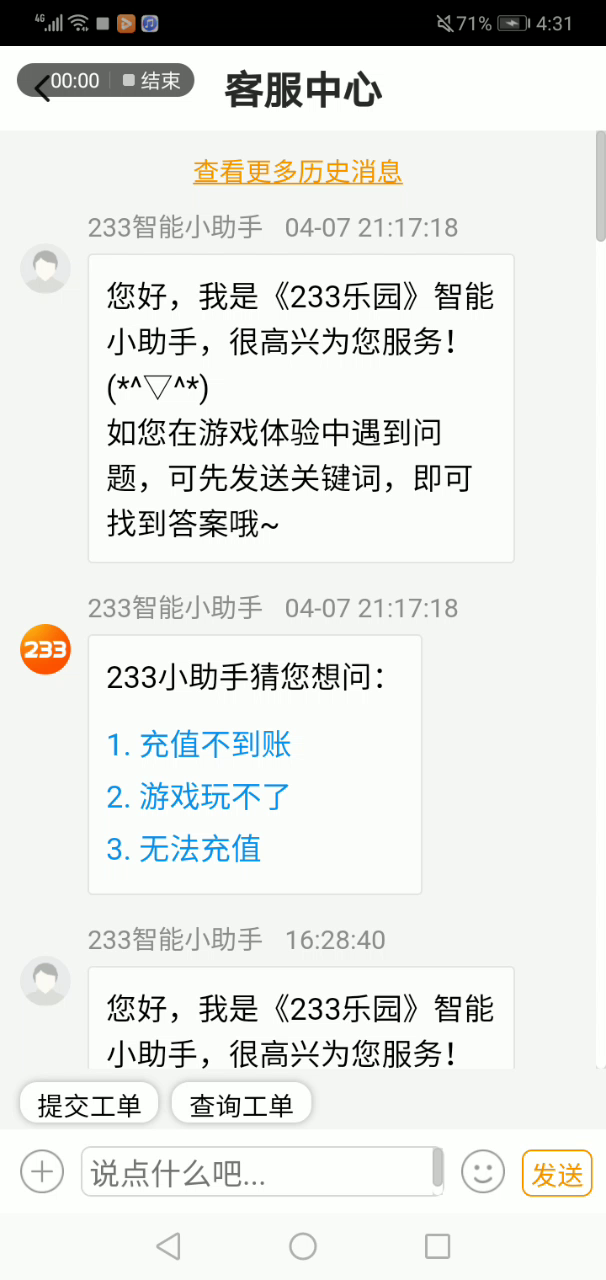Choose suggestion 2. 游戏玩不了

(x=199, y=797)
